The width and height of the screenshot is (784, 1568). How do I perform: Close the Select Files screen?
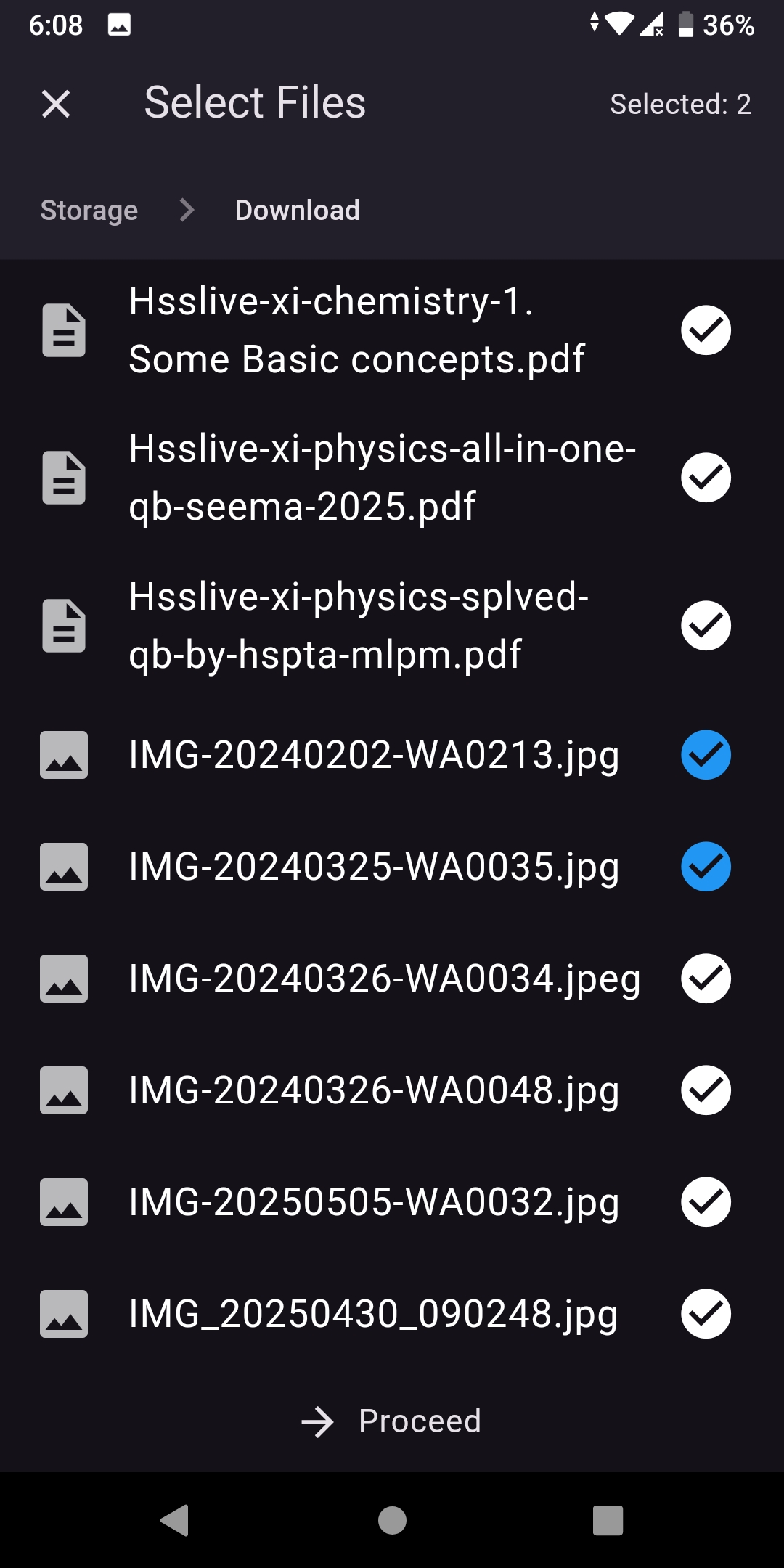click(56, 104)
